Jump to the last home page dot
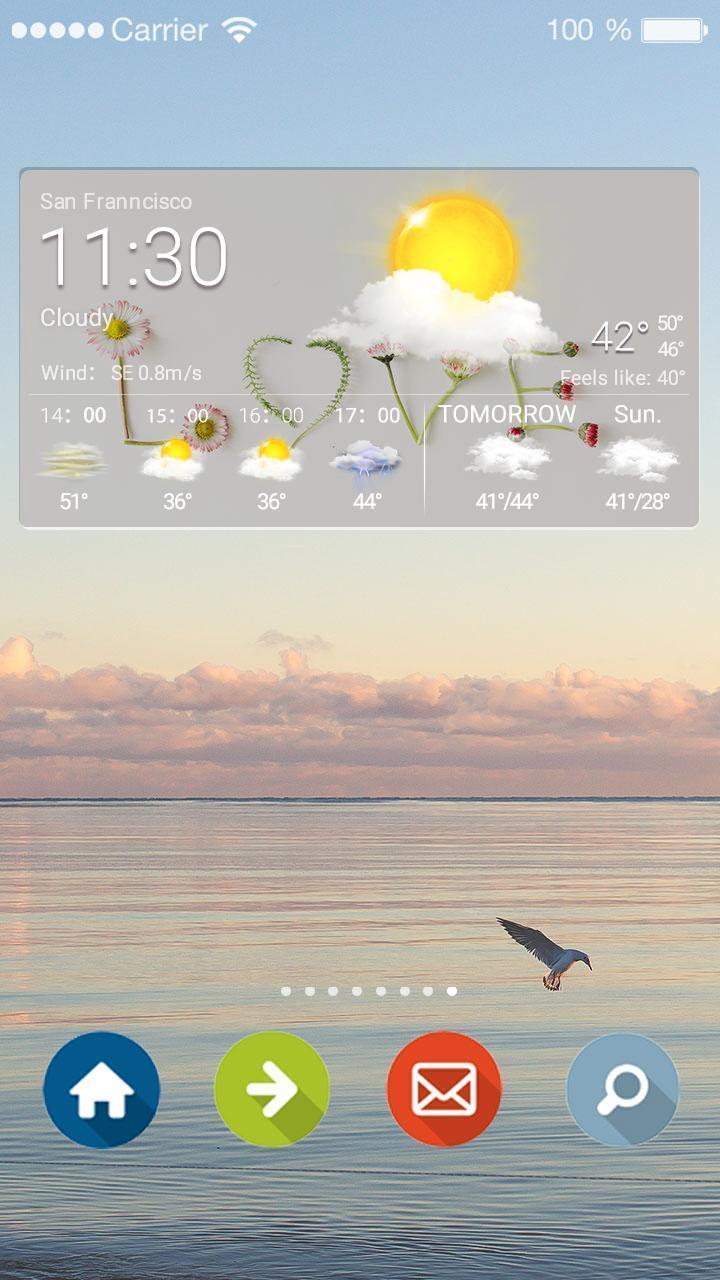Image resolution: width=720 pixels, height=1280 pixels. pyautogui.click(x=452, y=991)
